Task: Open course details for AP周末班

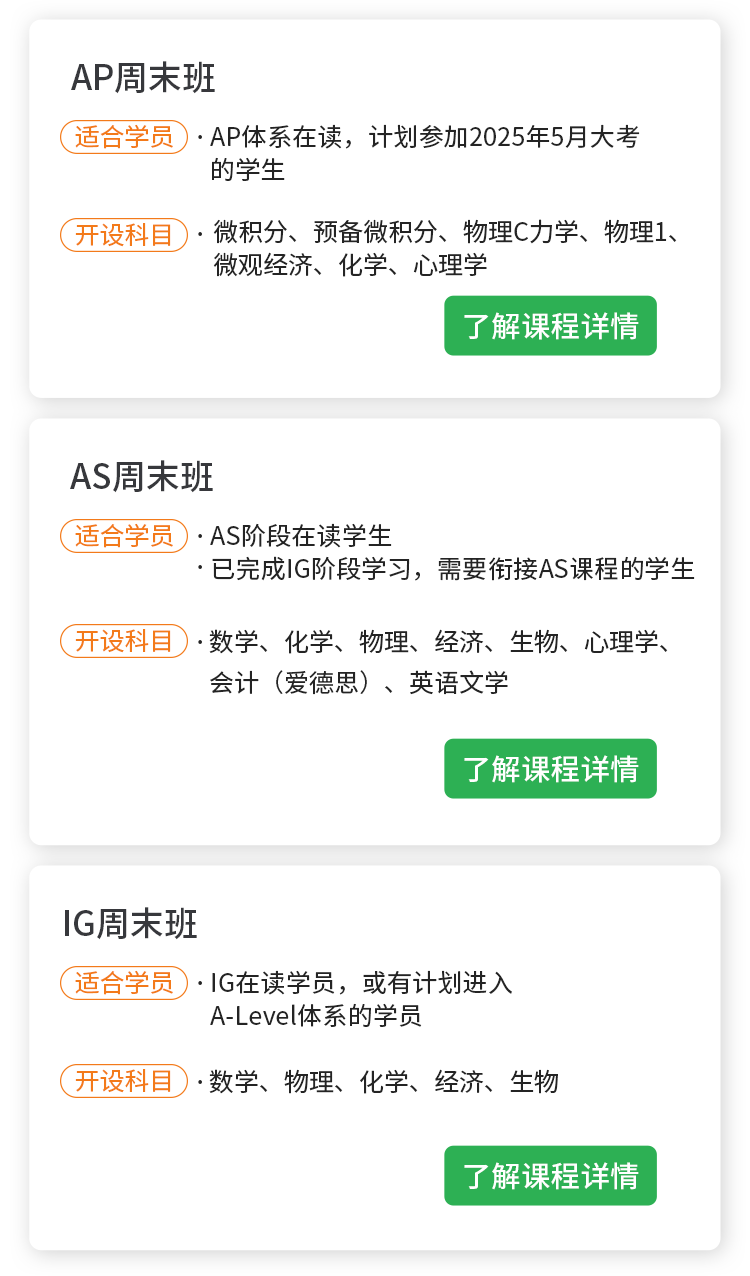Action: 550,326
